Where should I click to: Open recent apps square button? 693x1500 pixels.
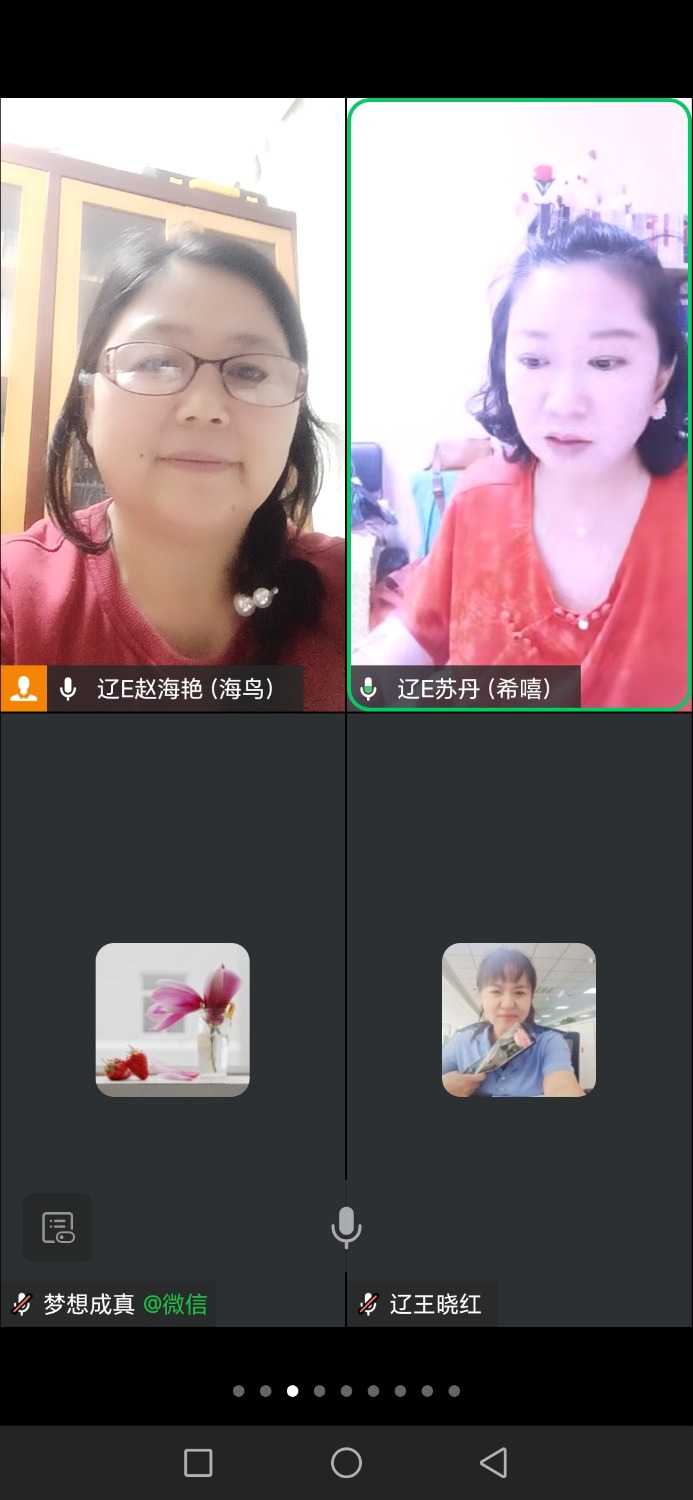[198, 1463]
